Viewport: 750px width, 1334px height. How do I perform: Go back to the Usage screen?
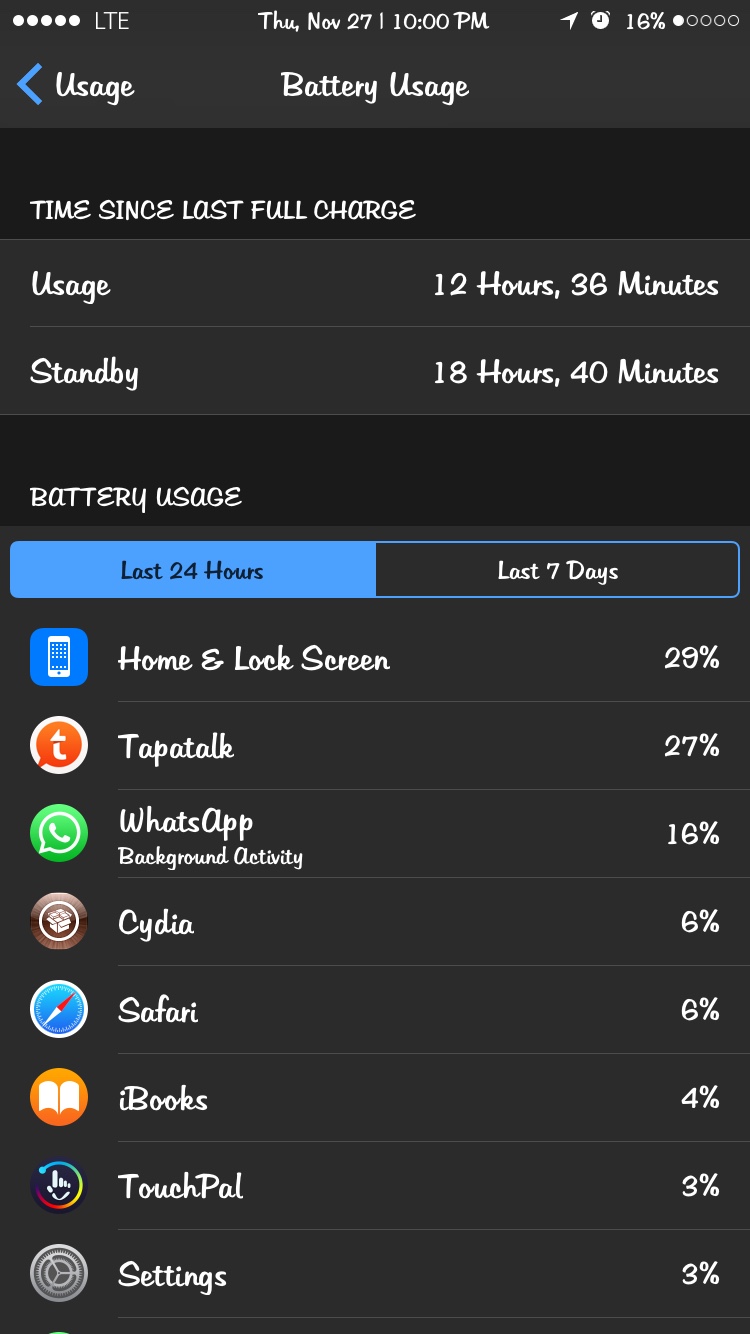(x=76, y=86)
